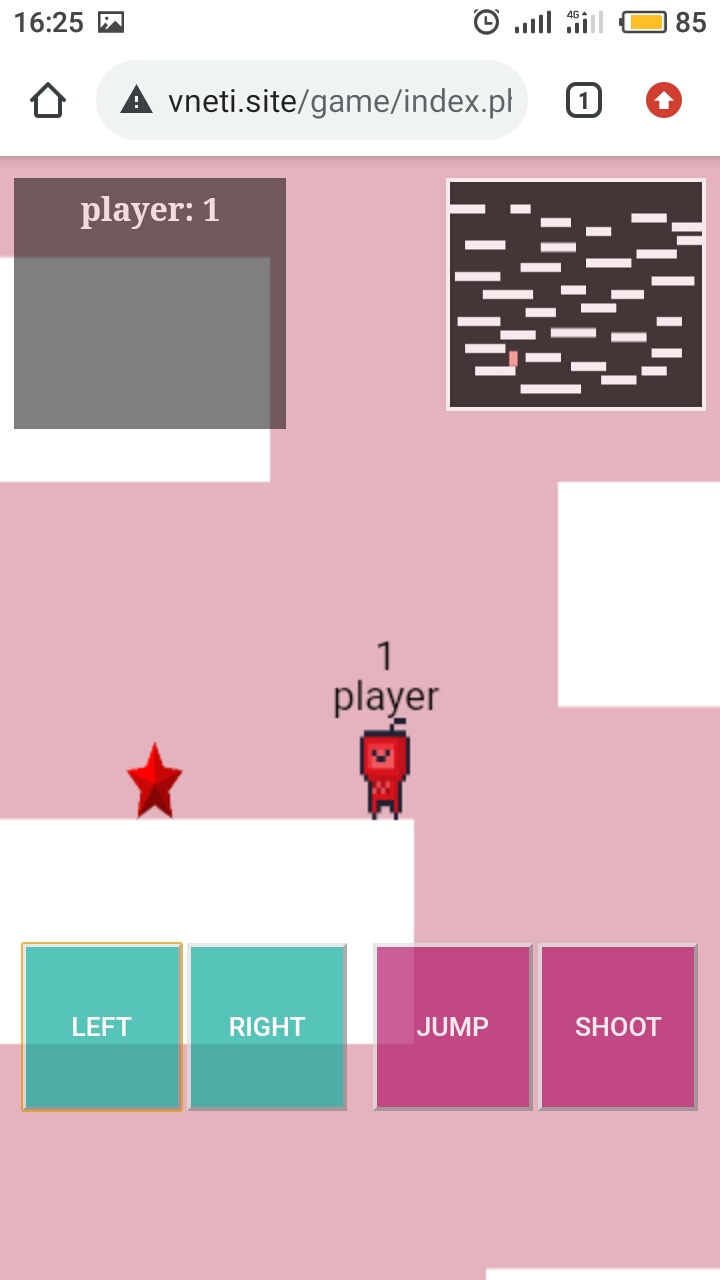
Task: Open the browser home page
Action: (48, 100)
